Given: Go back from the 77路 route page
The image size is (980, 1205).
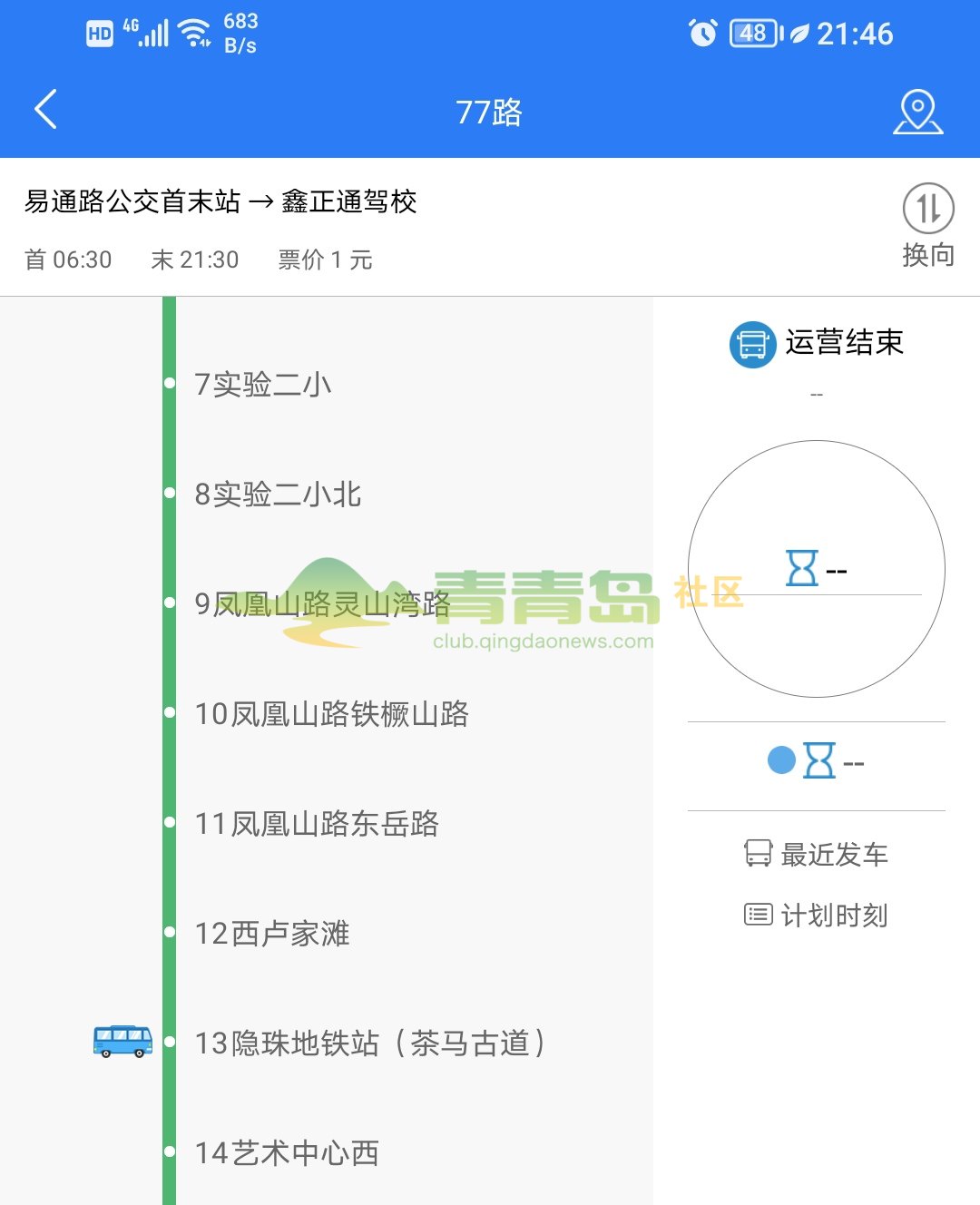Looking at the screenshot, I should coord(45,110).
